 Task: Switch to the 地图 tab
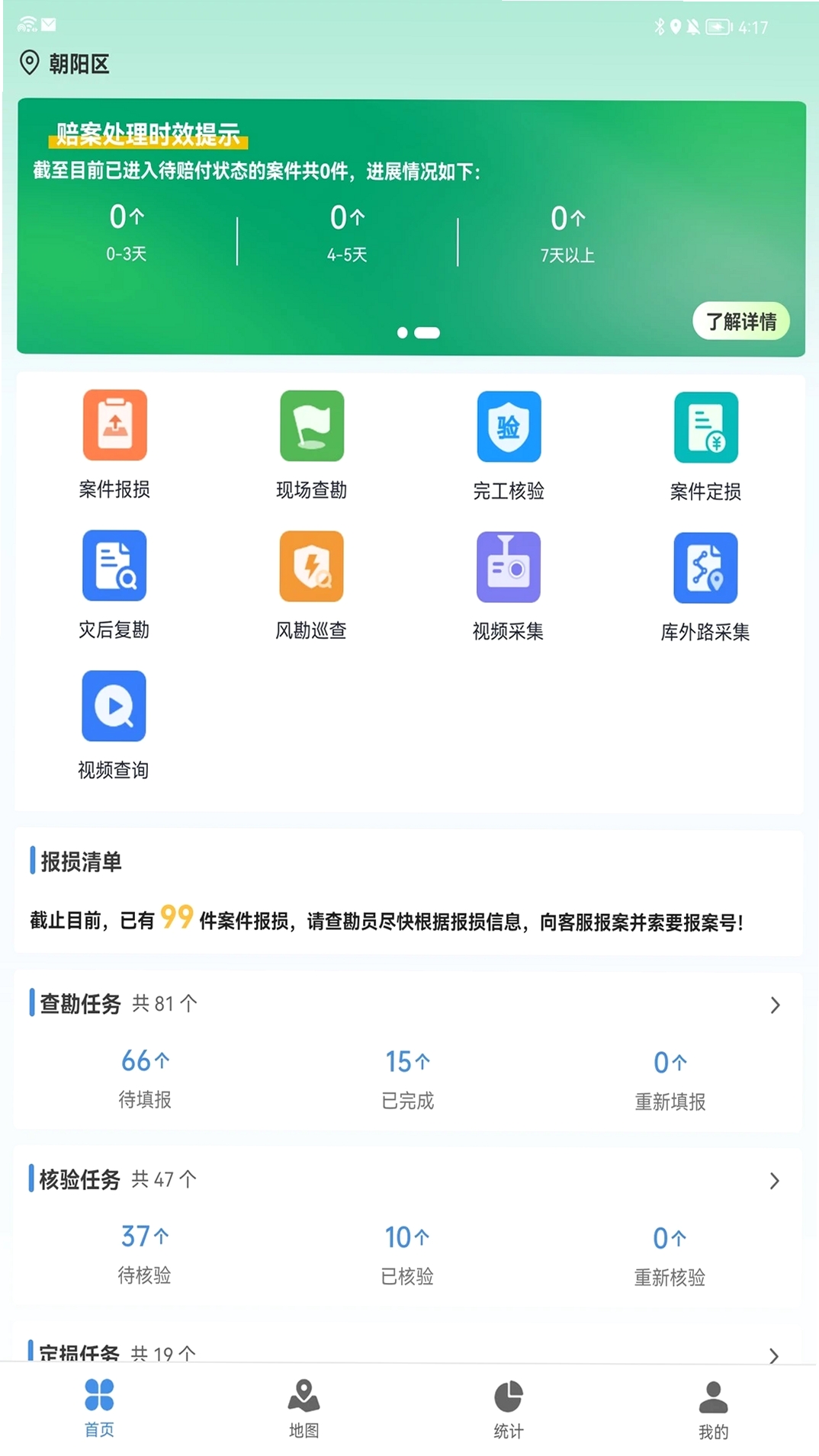[x=304, y=1409]
